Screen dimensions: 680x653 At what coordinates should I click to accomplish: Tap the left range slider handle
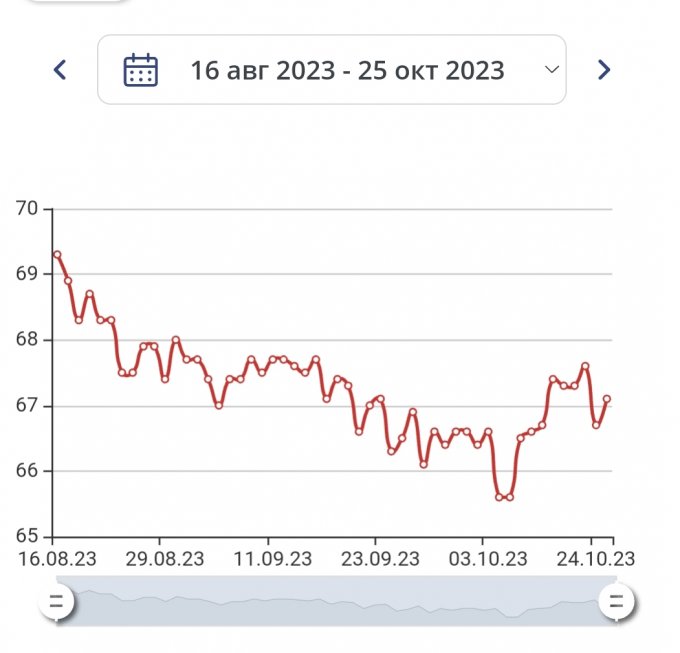point(55,602)
